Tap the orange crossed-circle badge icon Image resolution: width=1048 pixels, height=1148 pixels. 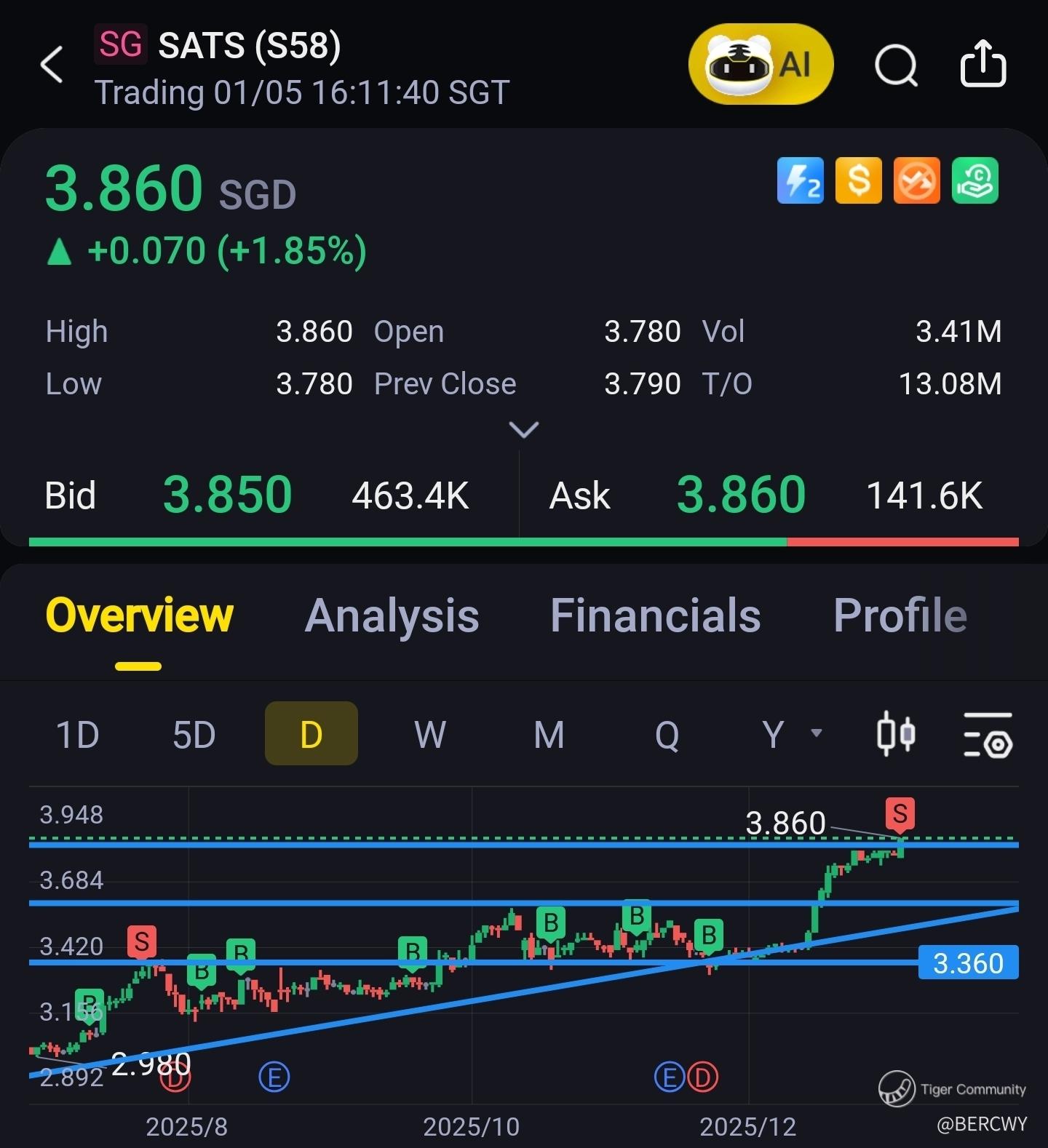point(917,180)
